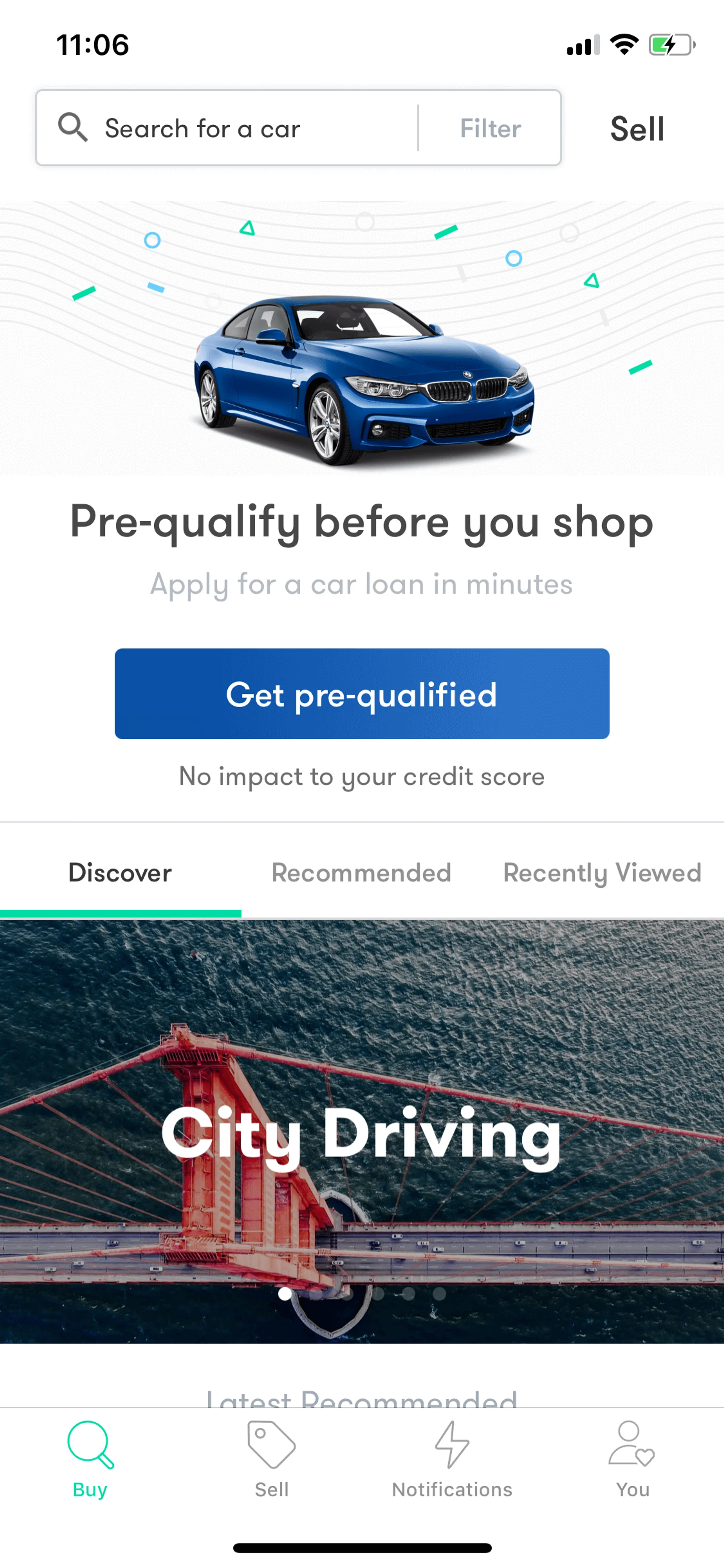This screenshot has height=1568, width=724.
Task: Start the Get pre-qualified application
Action: pos(362,694)
